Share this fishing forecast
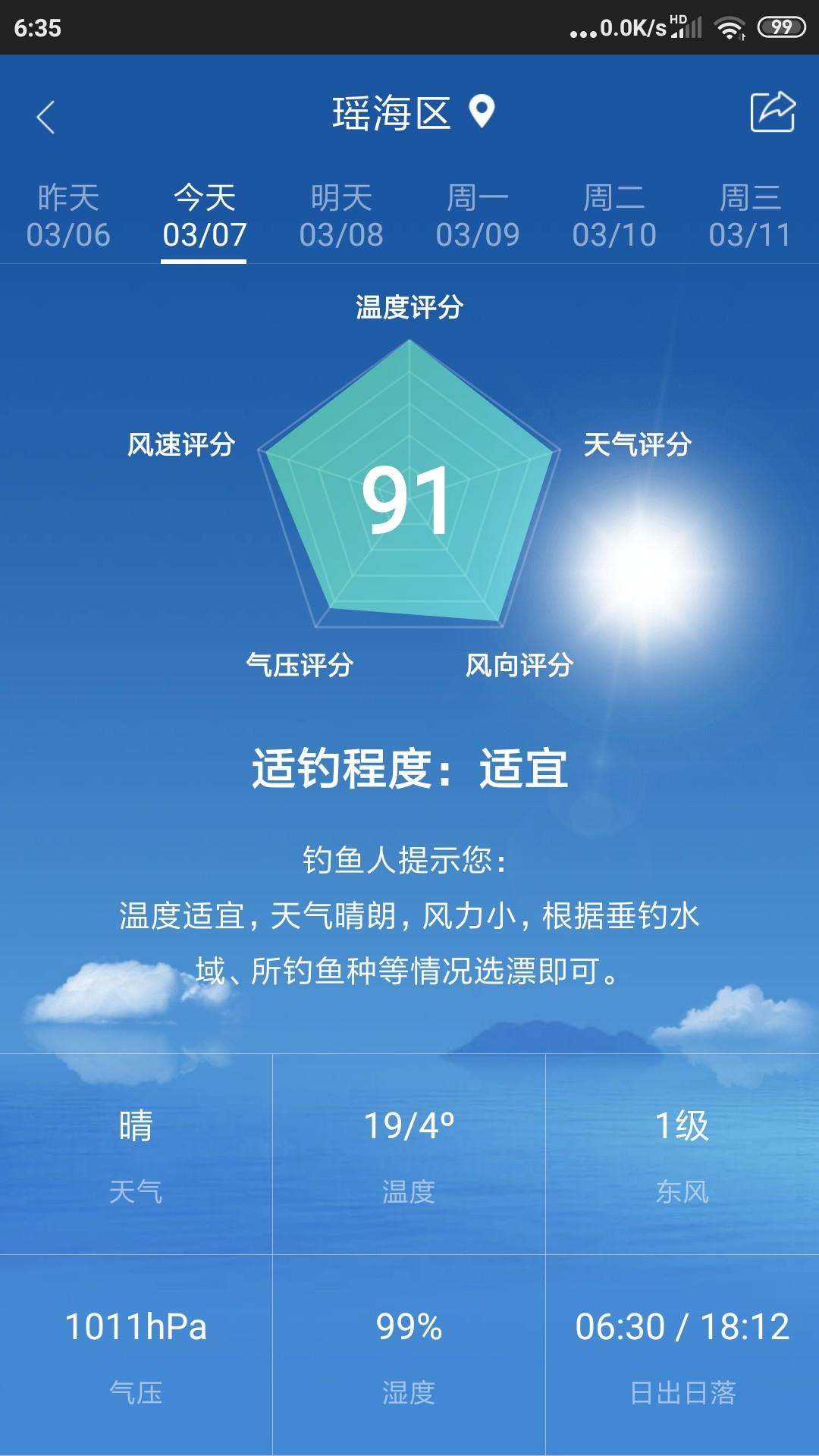819x1456 pixels. [x=773, y=112]
